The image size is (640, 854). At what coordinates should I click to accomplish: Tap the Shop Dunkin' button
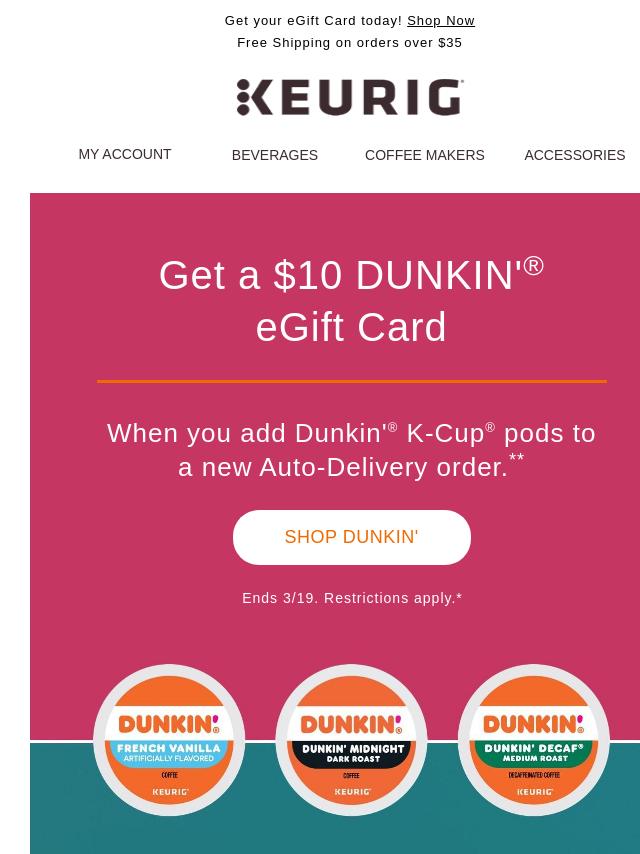[351, 537]
